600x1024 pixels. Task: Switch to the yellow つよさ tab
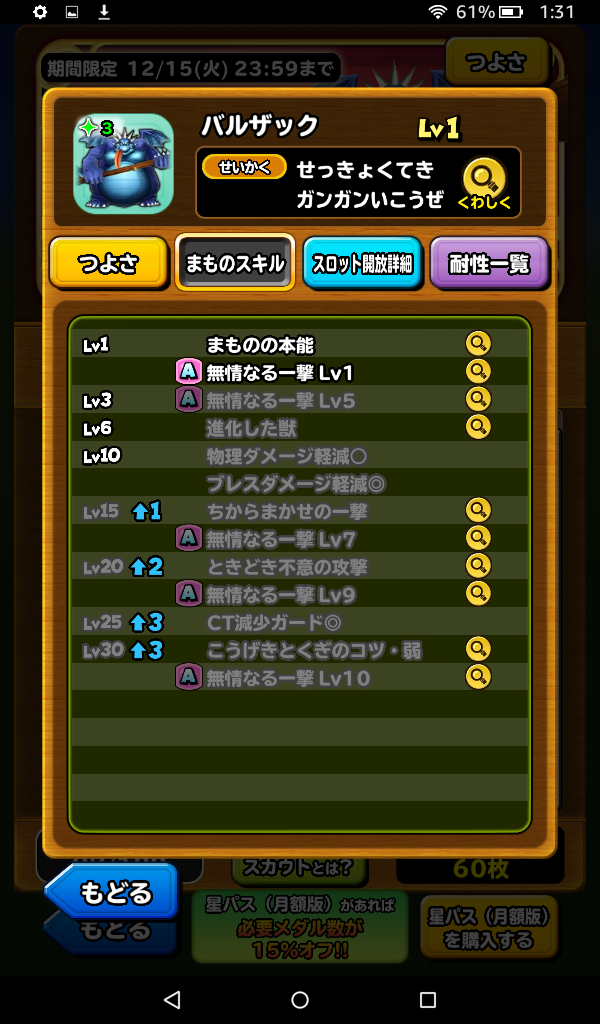108,264
